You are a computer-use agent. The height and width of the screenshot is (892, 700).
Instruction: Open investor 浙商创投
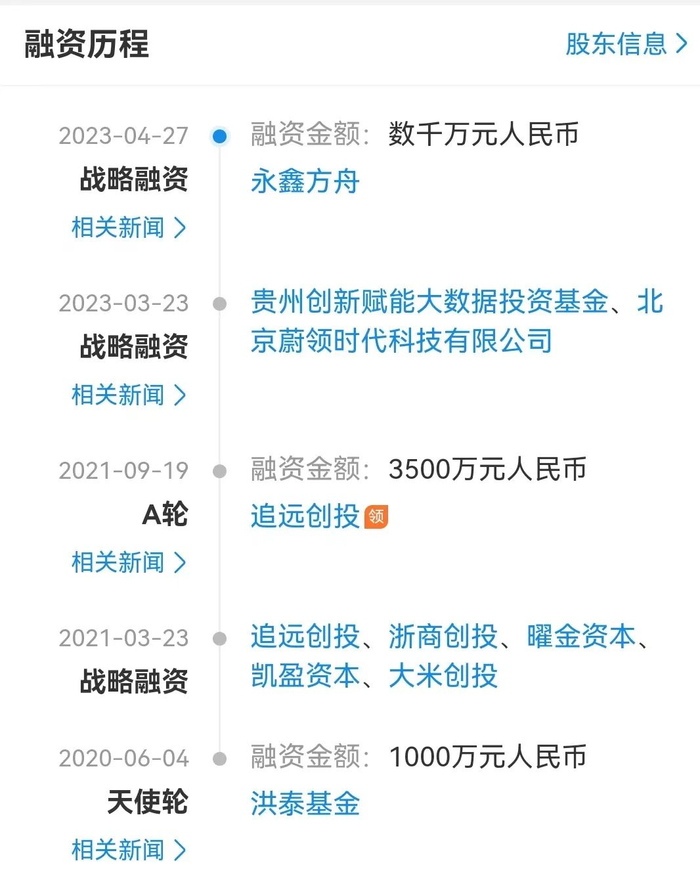tap(443, 637)
